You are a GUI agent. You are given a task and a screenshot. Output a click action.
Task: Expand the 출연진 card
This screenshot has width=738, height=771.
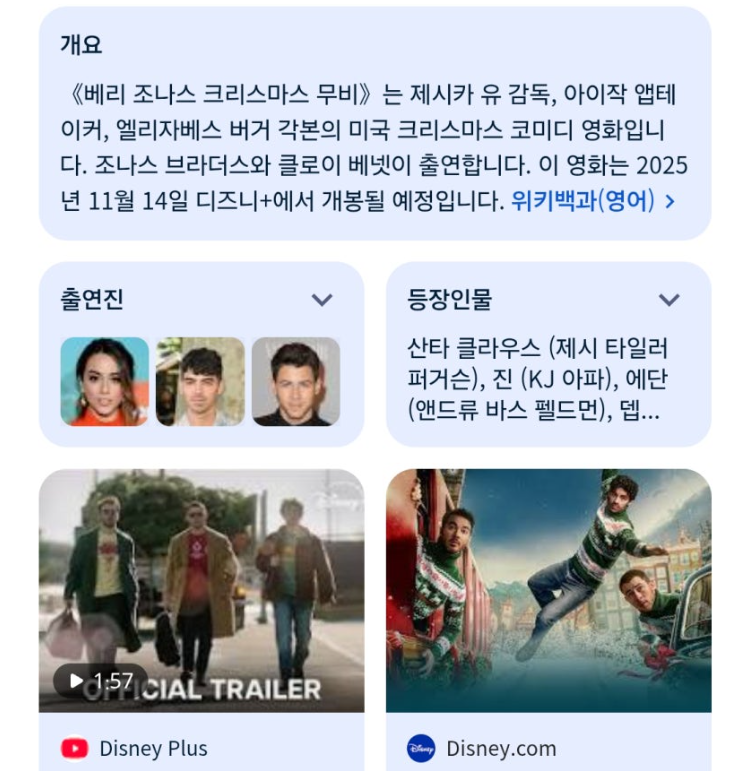[x=321, y=299]
